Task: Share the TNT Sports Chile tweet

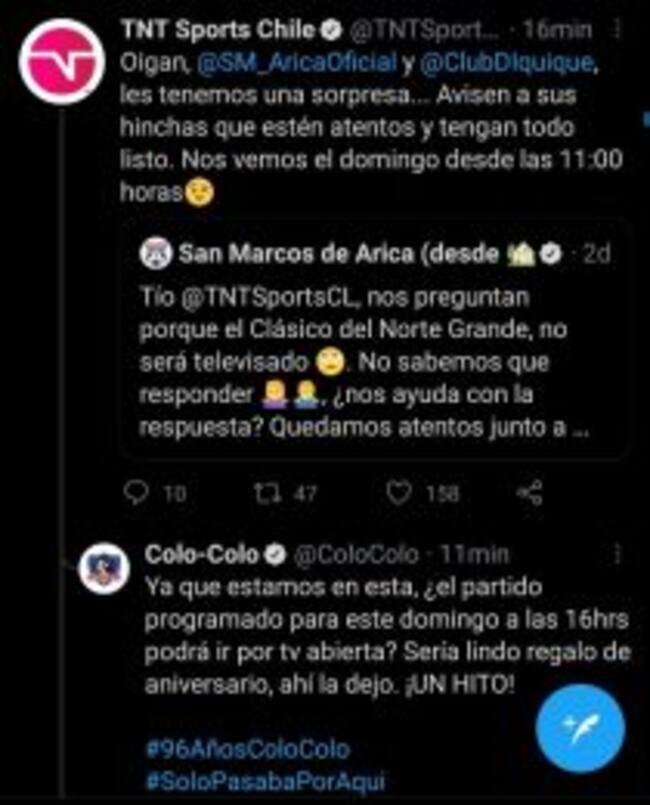Action: 530,492
